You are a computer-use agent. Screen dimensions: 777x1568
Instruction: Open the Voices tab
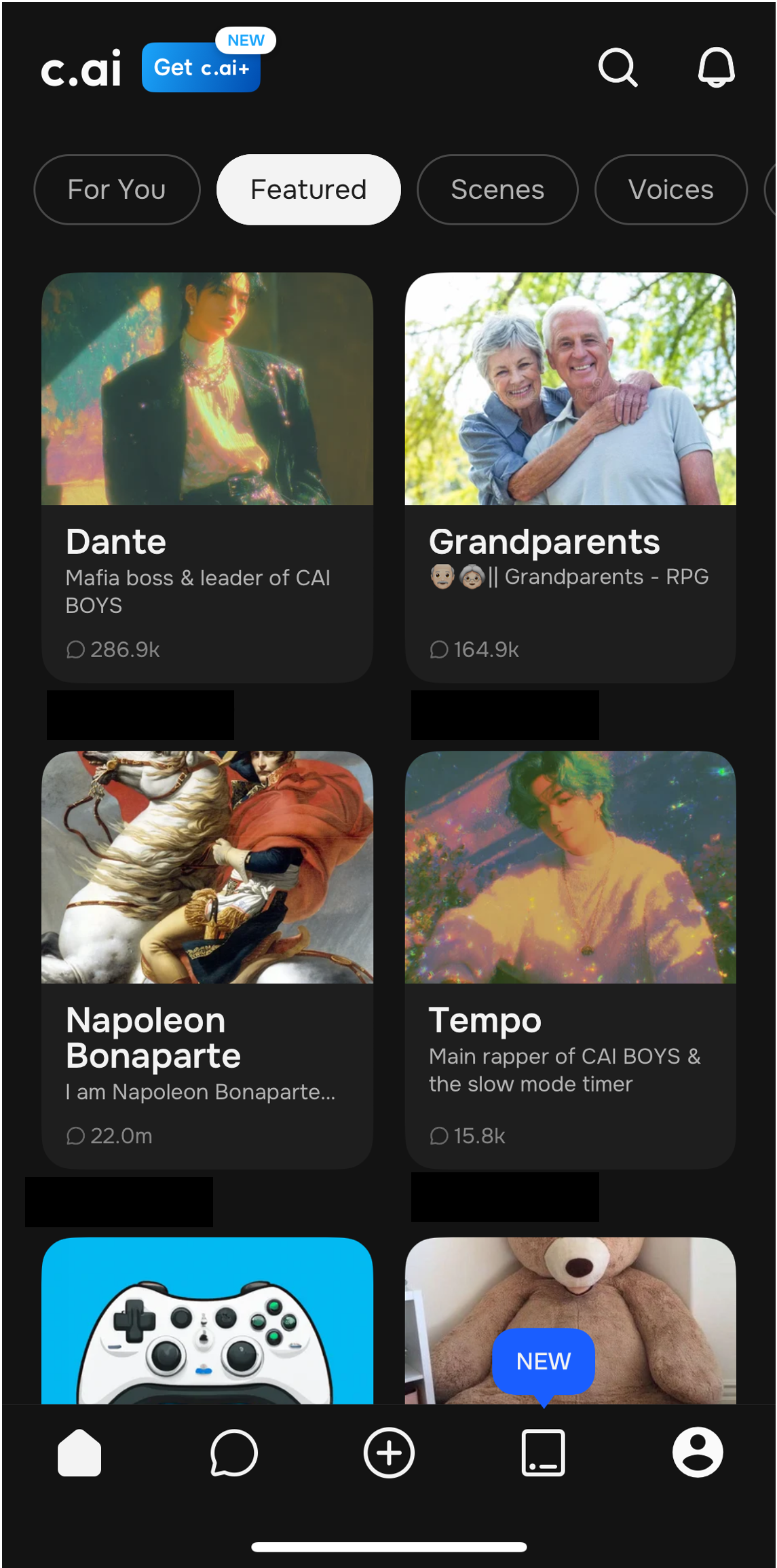(x=670, y=189)
